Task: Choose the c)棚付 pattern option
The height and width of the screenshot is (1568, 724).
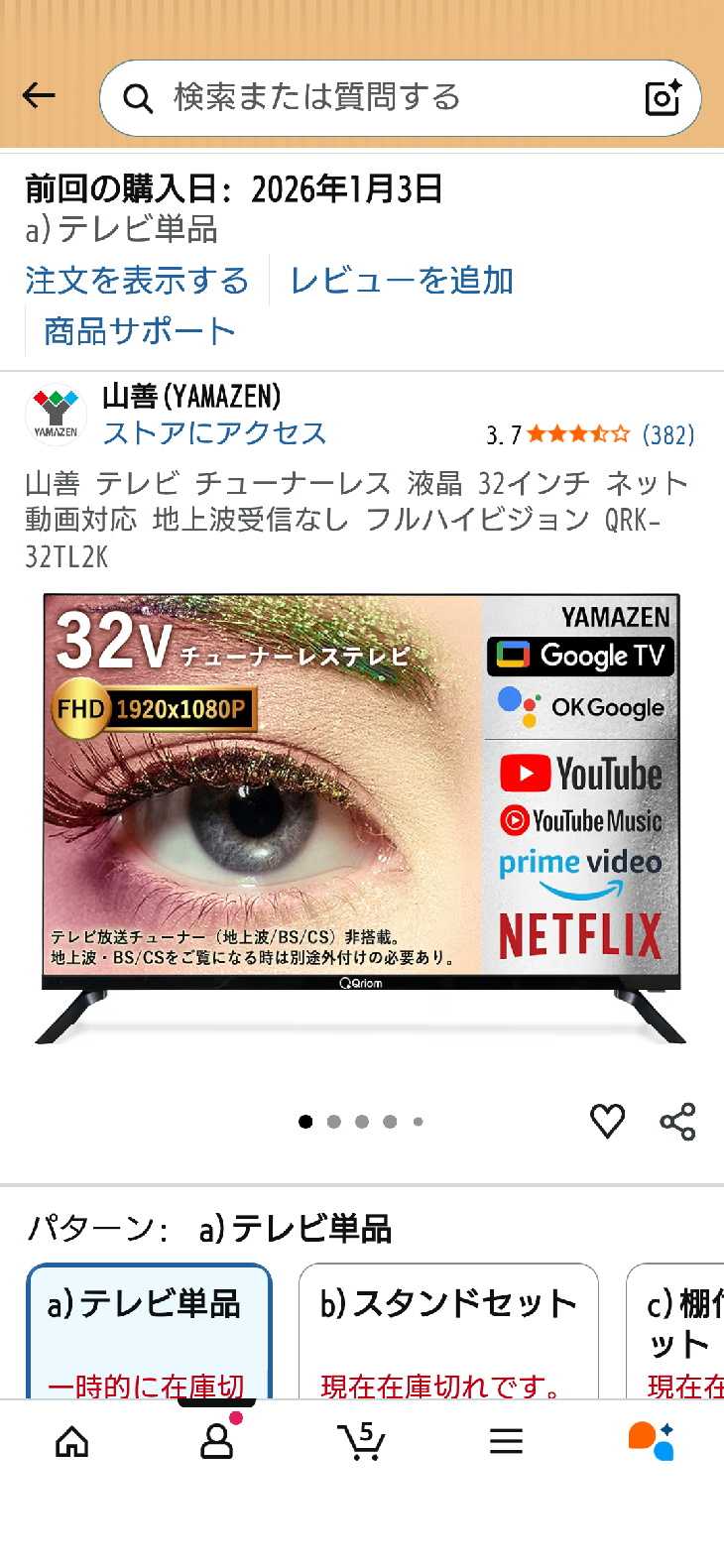Action: pos(675,1332)
